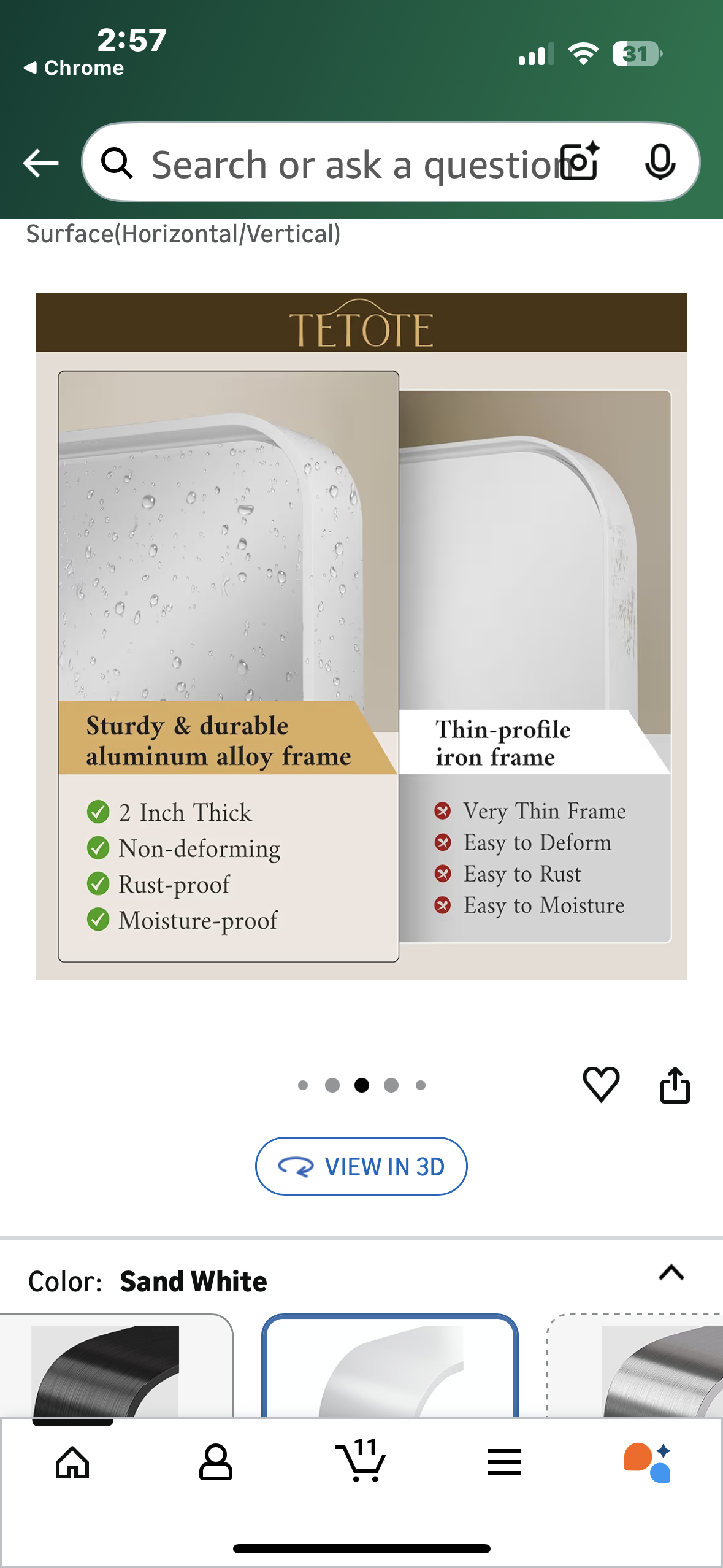Image resolution: width=723 pixels, height=1568 pixels.
Task: Open the TETOTE product image full screen
Action: [x=361, y=636]
